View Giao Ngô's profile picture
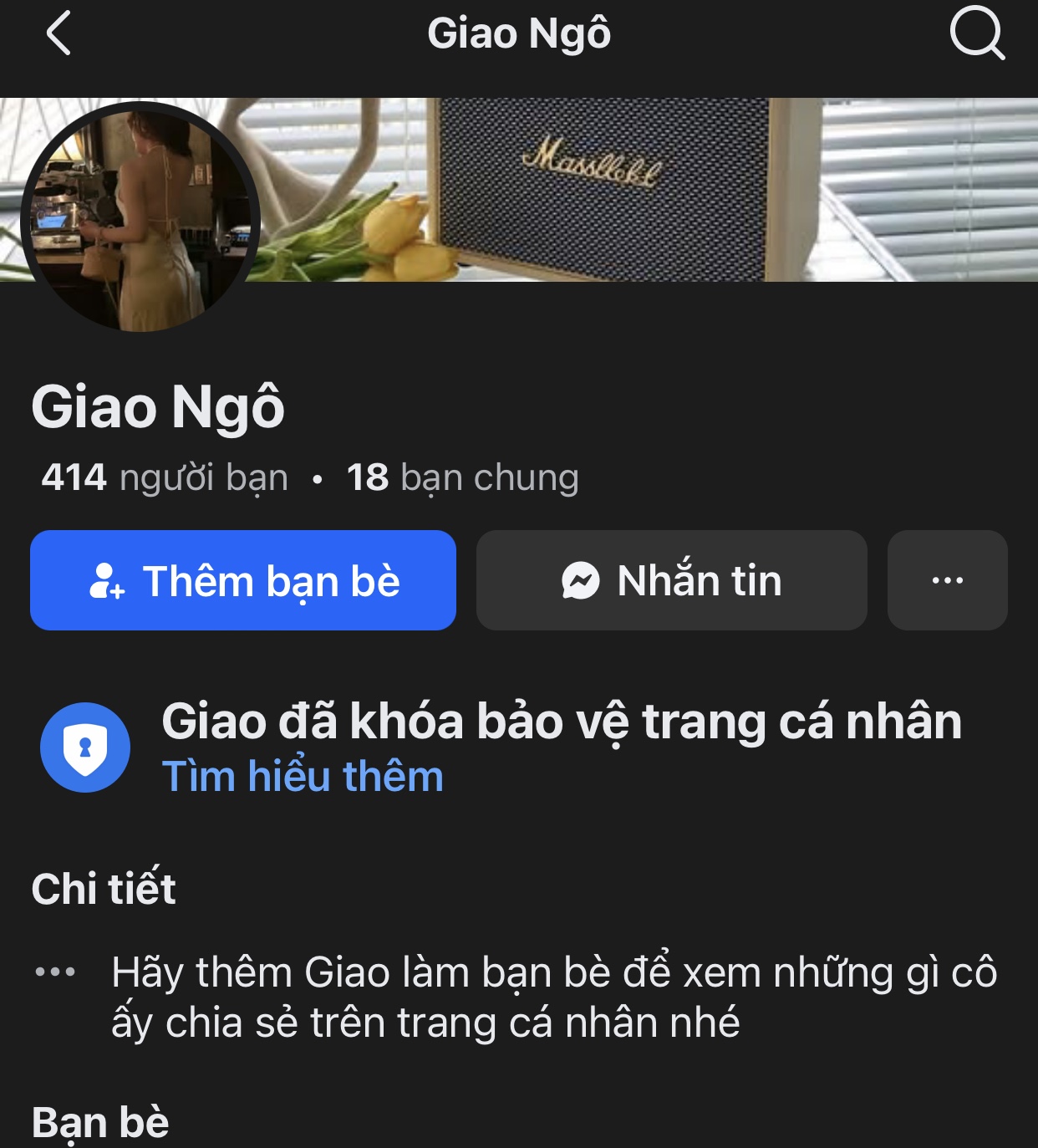This screenshot has height=1148, width=1038. pyautogui.click(x=140, y=217)
